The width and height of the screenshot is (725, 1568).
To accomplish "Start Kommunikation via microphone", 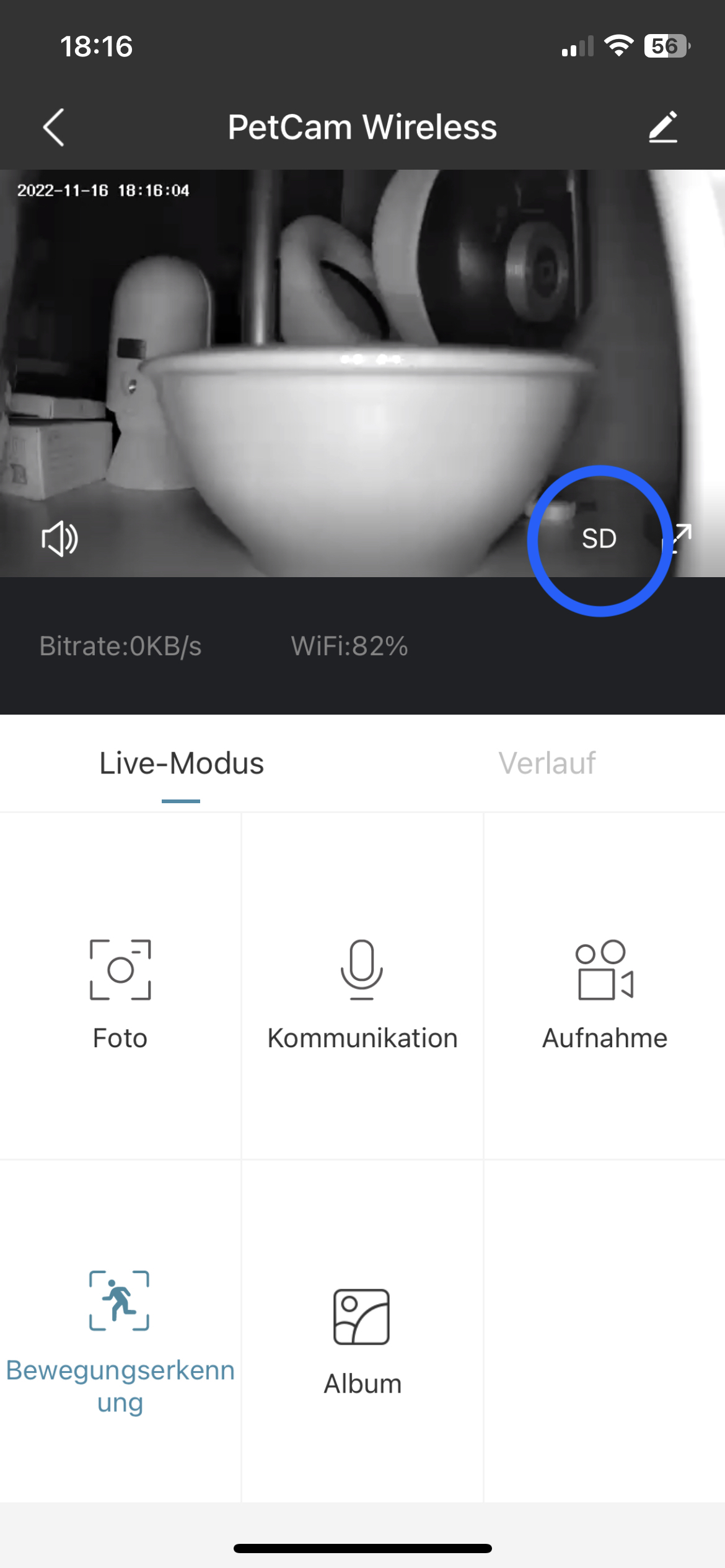I will [362, 991].
